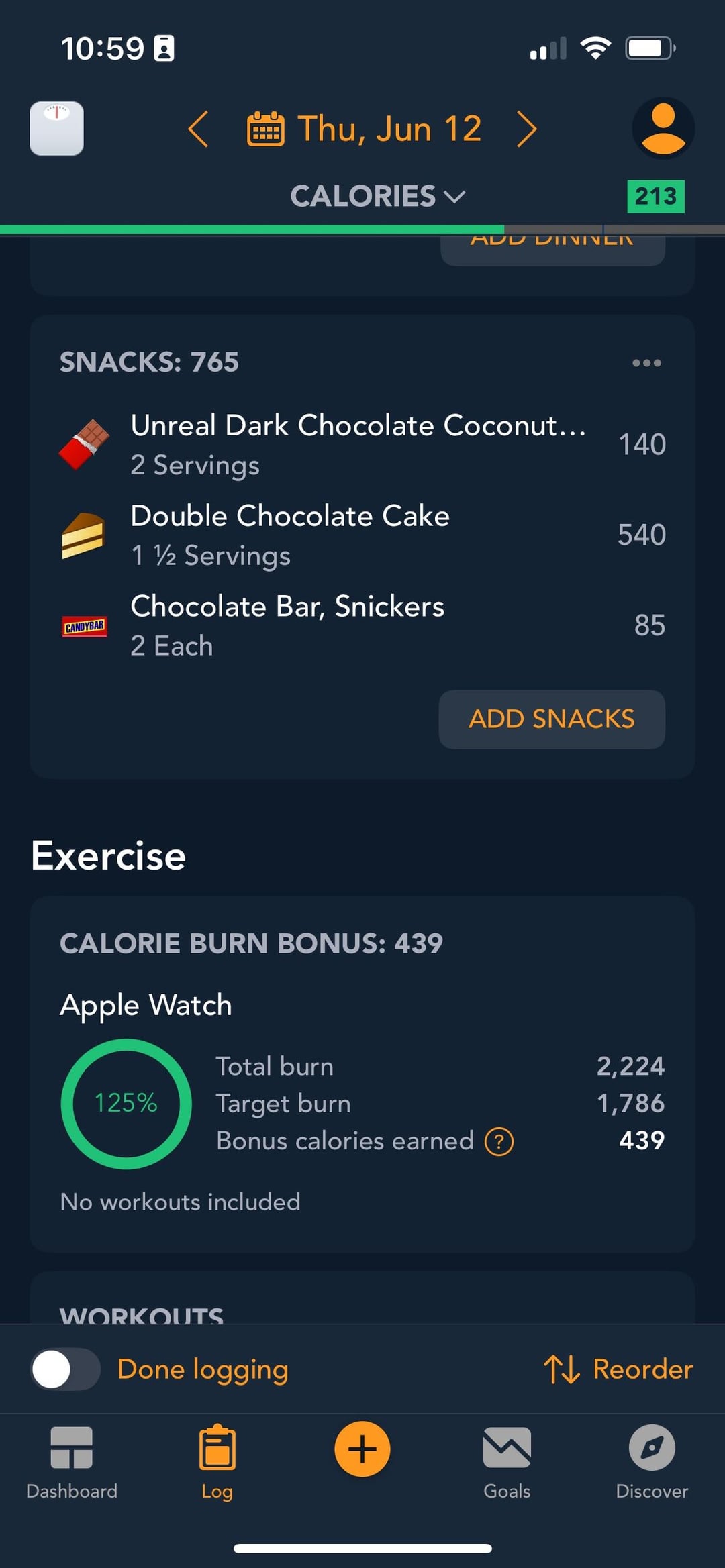Tap the orange plus add button
Image resolution: width=725 pixels, height=1568 pixels.
[362, 1449]
